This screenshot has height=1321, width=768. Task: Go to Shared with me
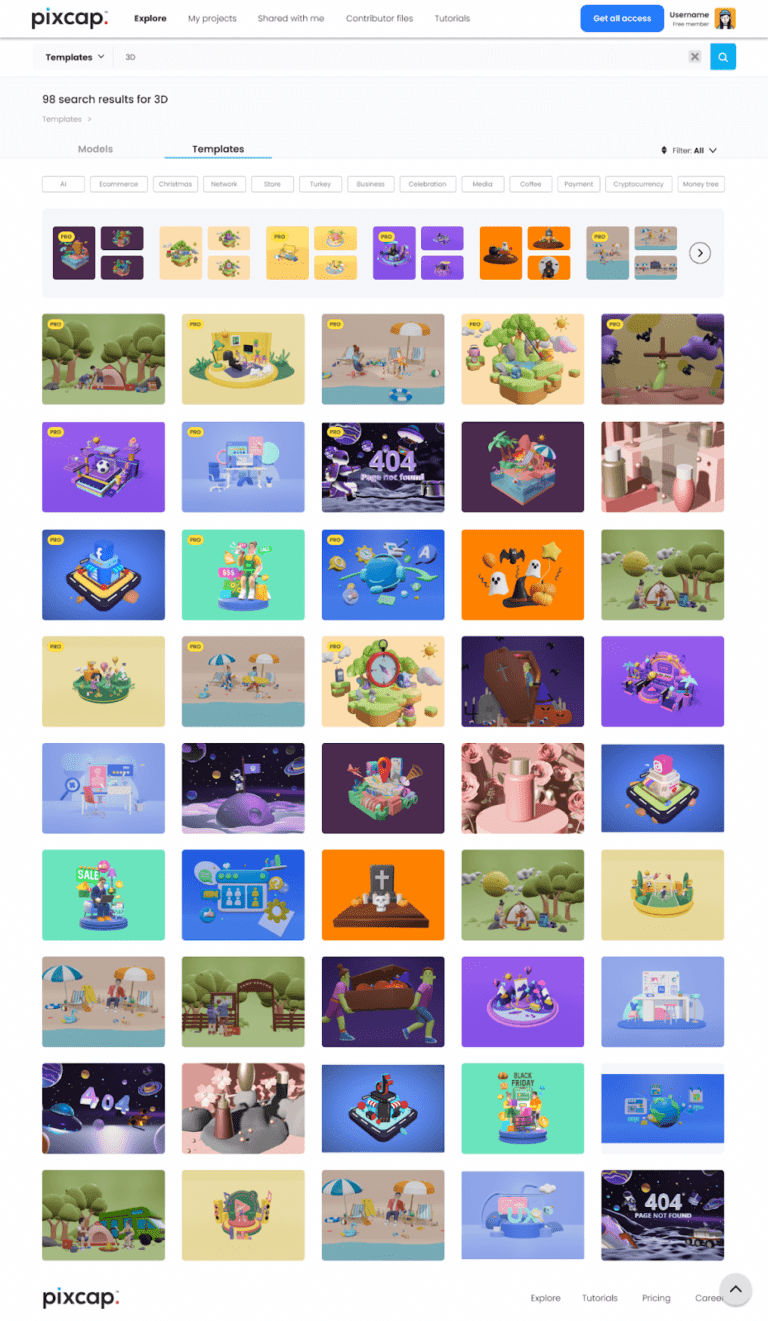pyautogui.click(x=290, y=18)
